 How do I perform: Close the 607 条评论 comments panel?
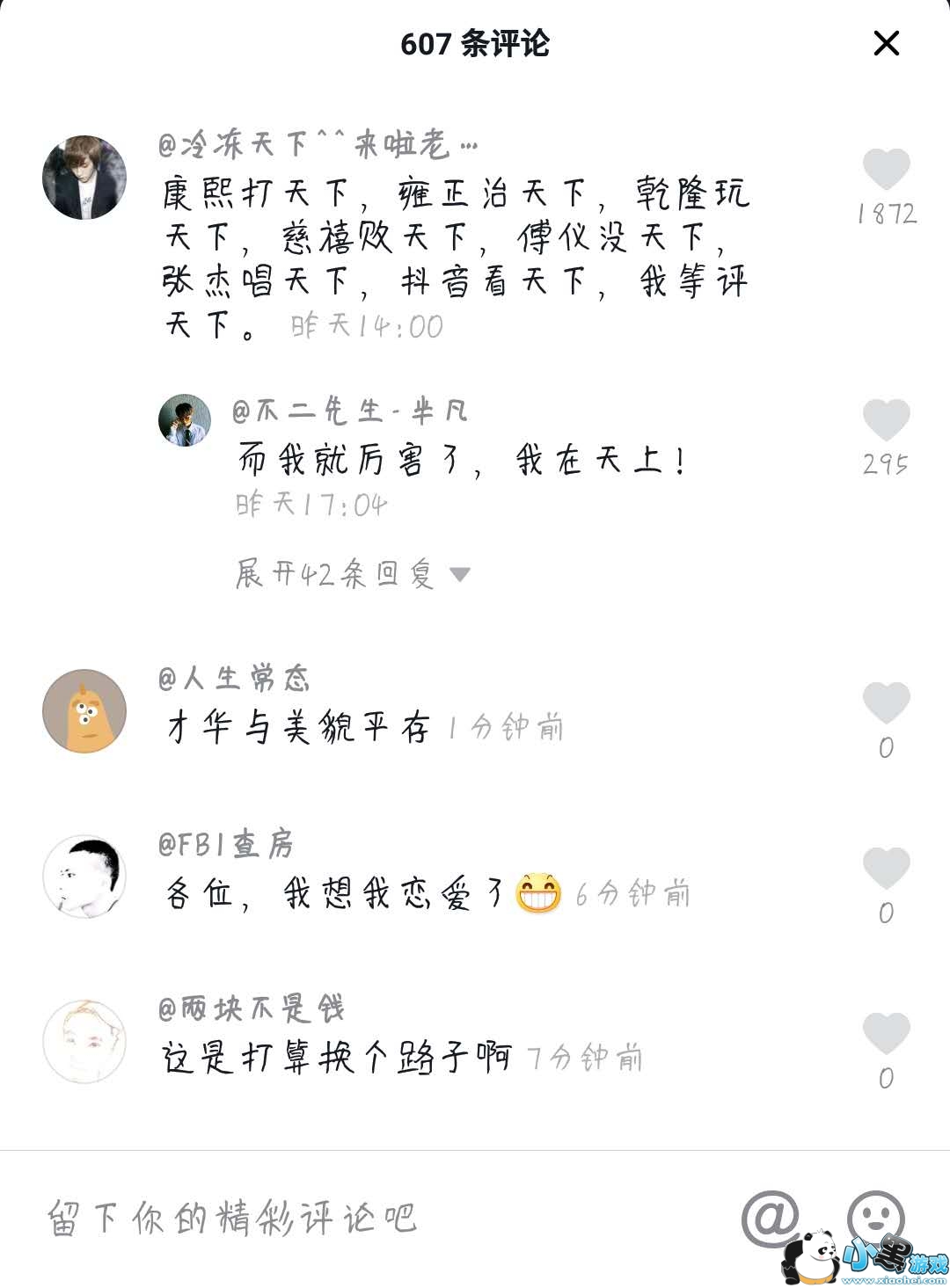tap(886, 43)
